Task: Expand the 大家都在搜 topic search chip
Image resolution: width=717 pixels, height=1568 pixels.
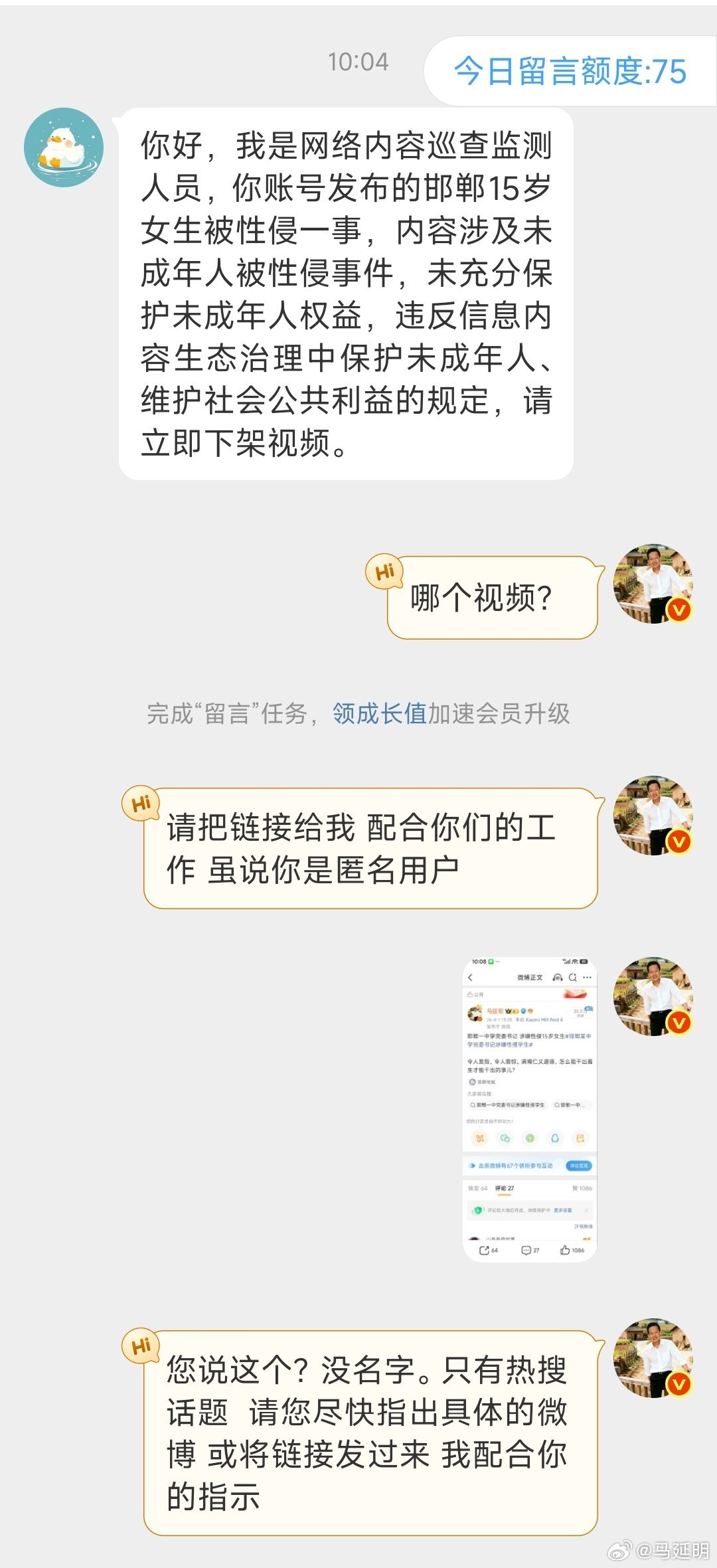Action: 508,1105
